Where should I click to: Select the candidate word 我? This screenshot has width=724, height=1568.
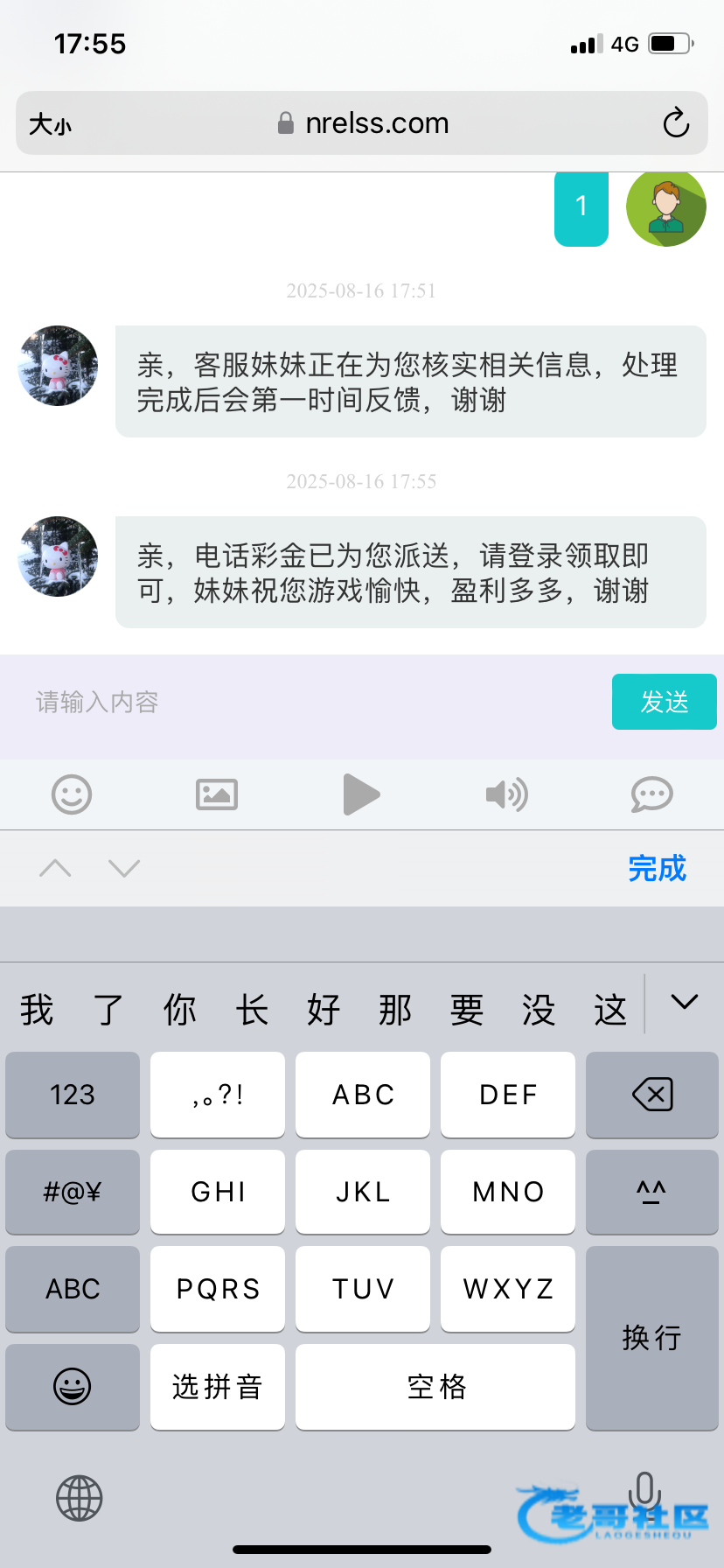[x=37, y=1010]
